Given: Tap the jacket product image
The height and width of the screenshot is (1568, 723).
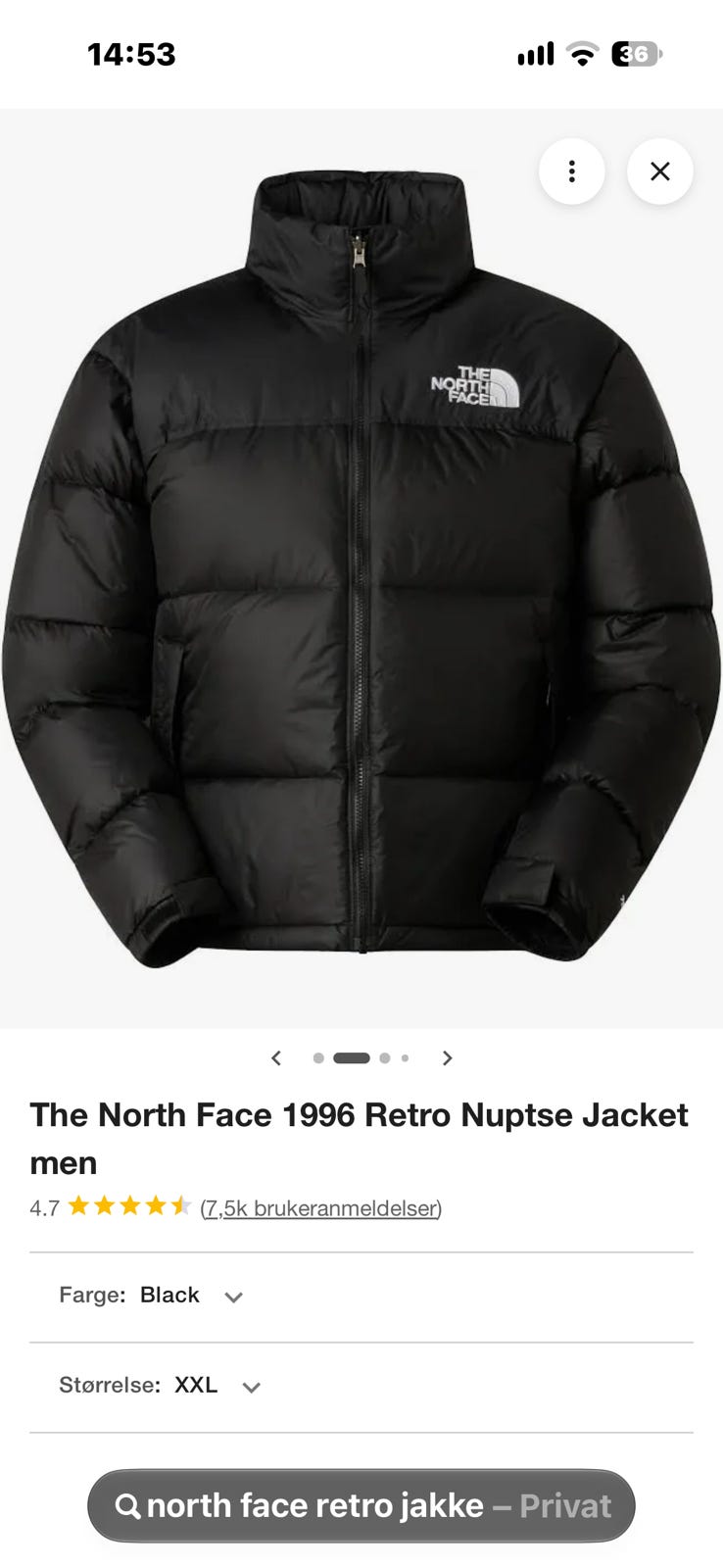Looking at the screenshot, I should [361, 568].
